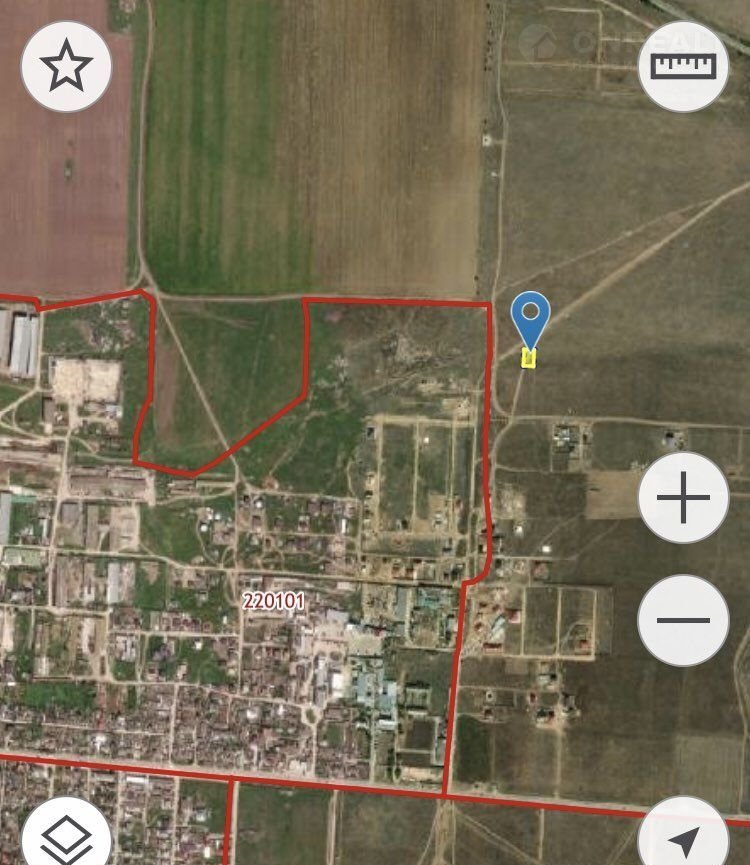Screen dimensions: 750x865
Task: Zoom in with the plus button
Action: pos(684,498)
